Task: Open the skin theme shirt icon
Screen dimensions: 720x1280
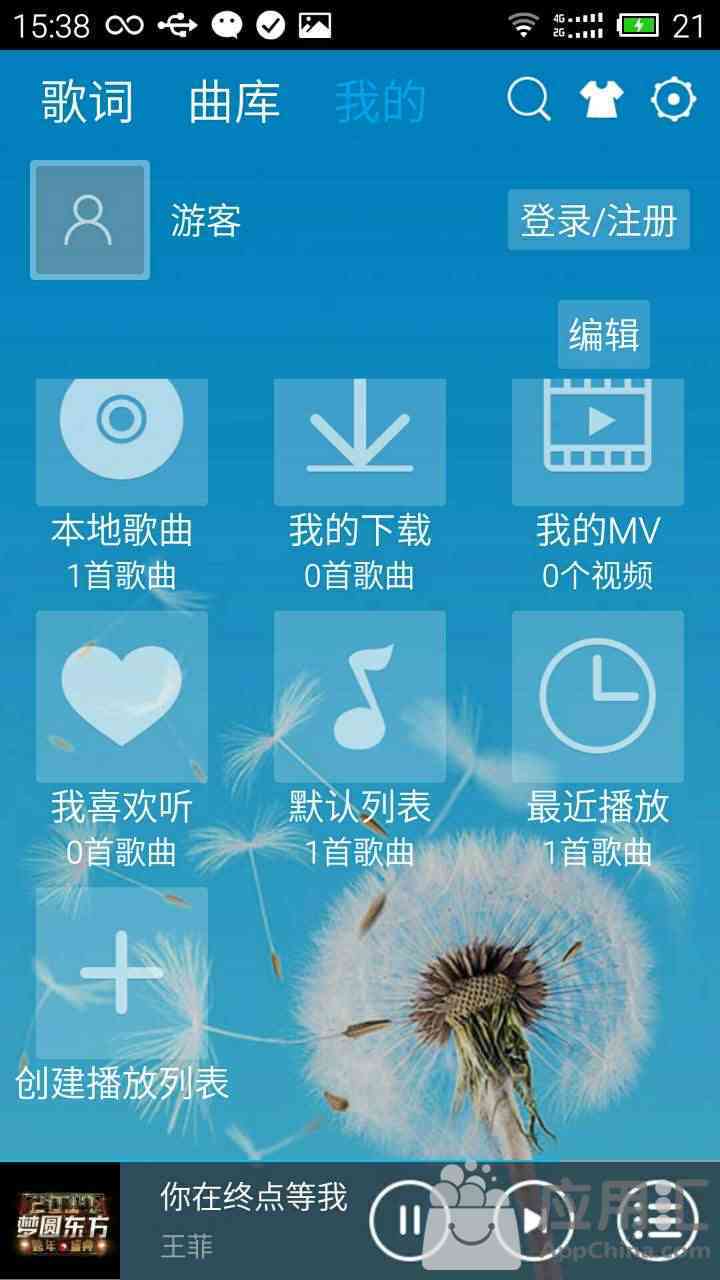Action: 601,100
